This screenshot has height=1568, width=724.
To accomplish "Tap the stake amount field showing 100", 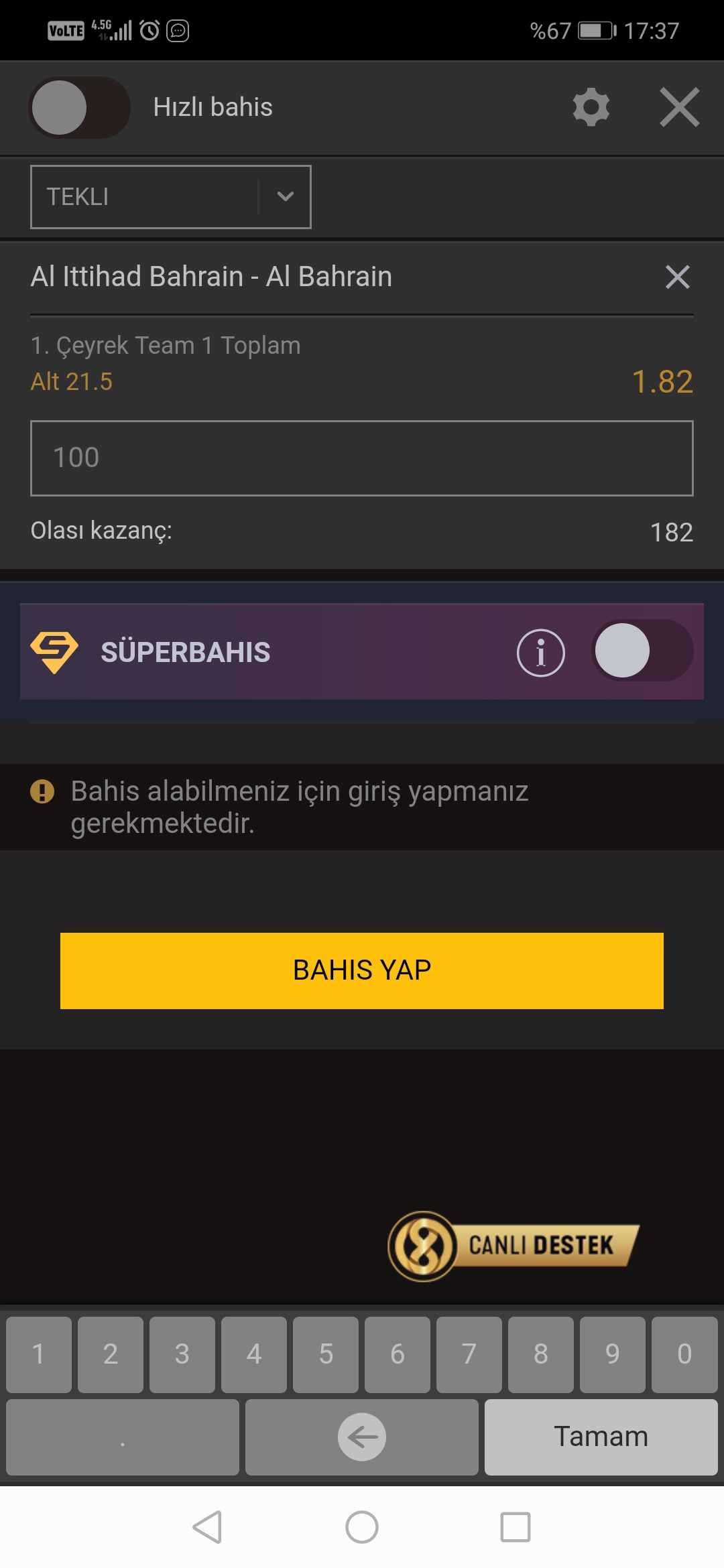I will pyautogui.click(x=362, y=458).
